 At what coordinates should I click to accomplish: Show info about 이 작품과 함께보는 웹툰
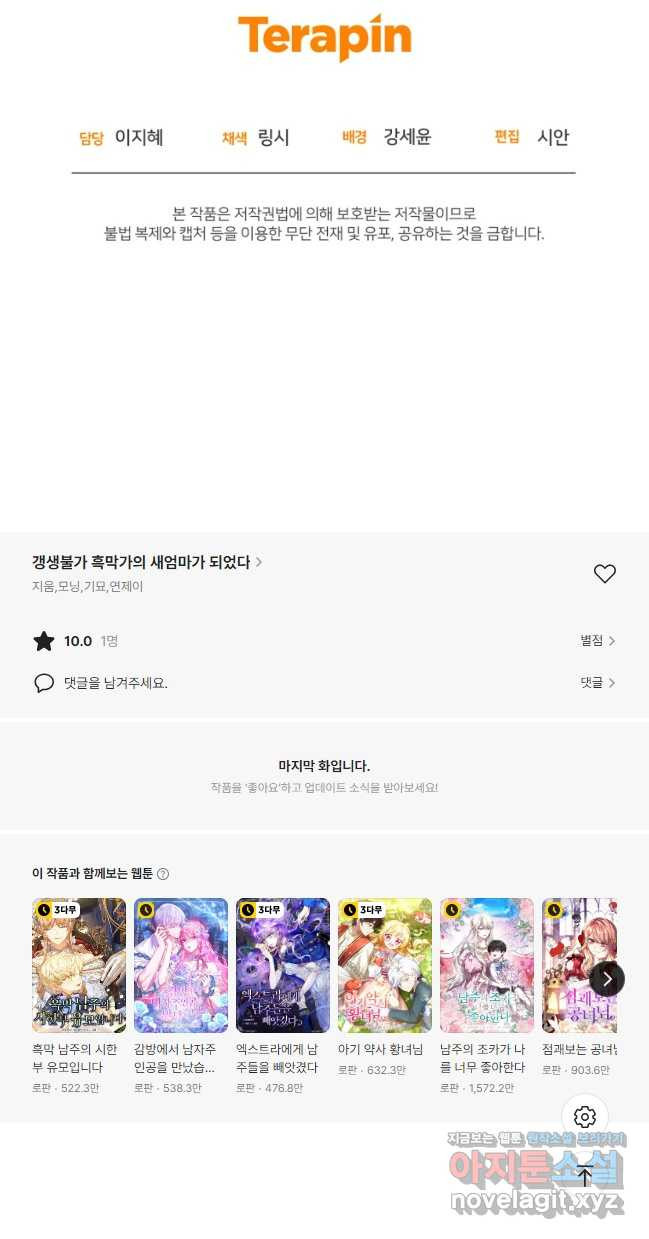[163, 874]
